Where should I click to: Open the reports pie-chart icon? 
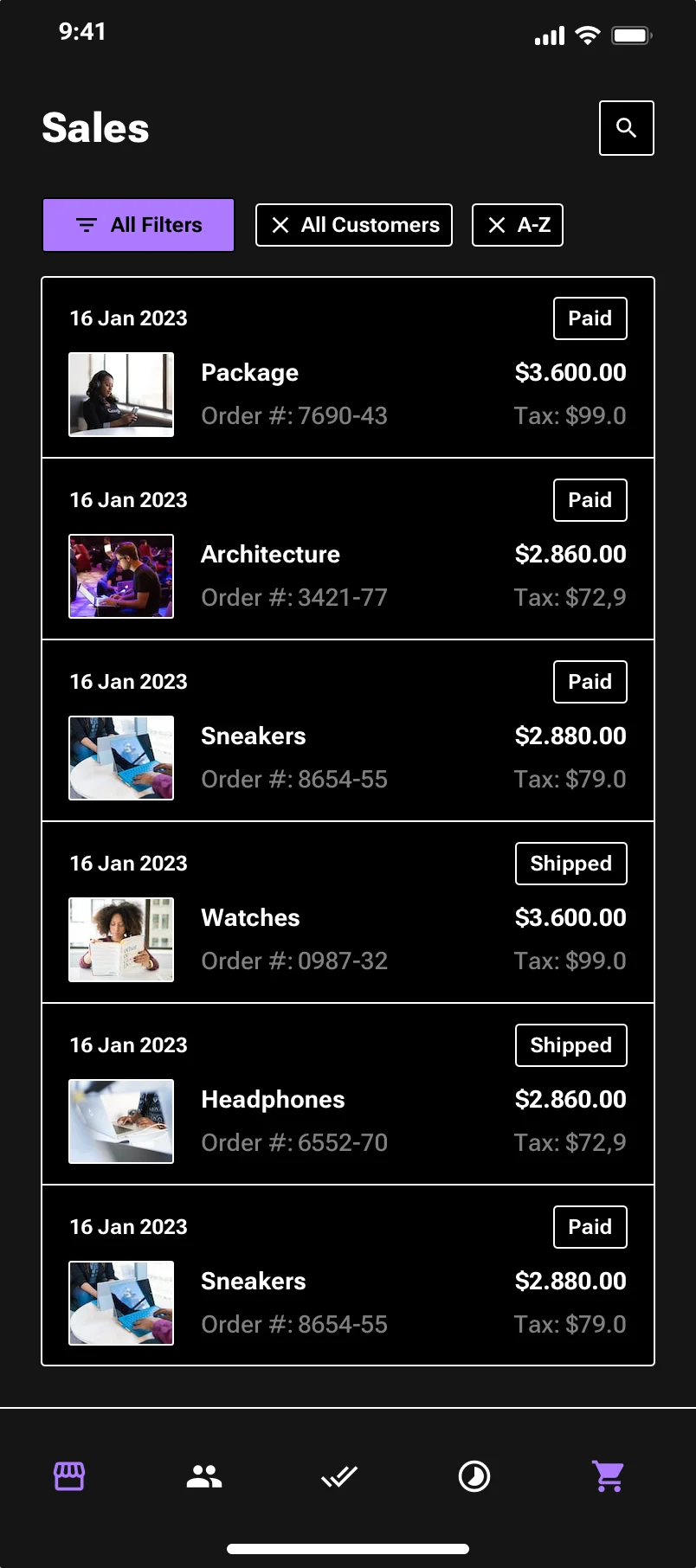474,1477
